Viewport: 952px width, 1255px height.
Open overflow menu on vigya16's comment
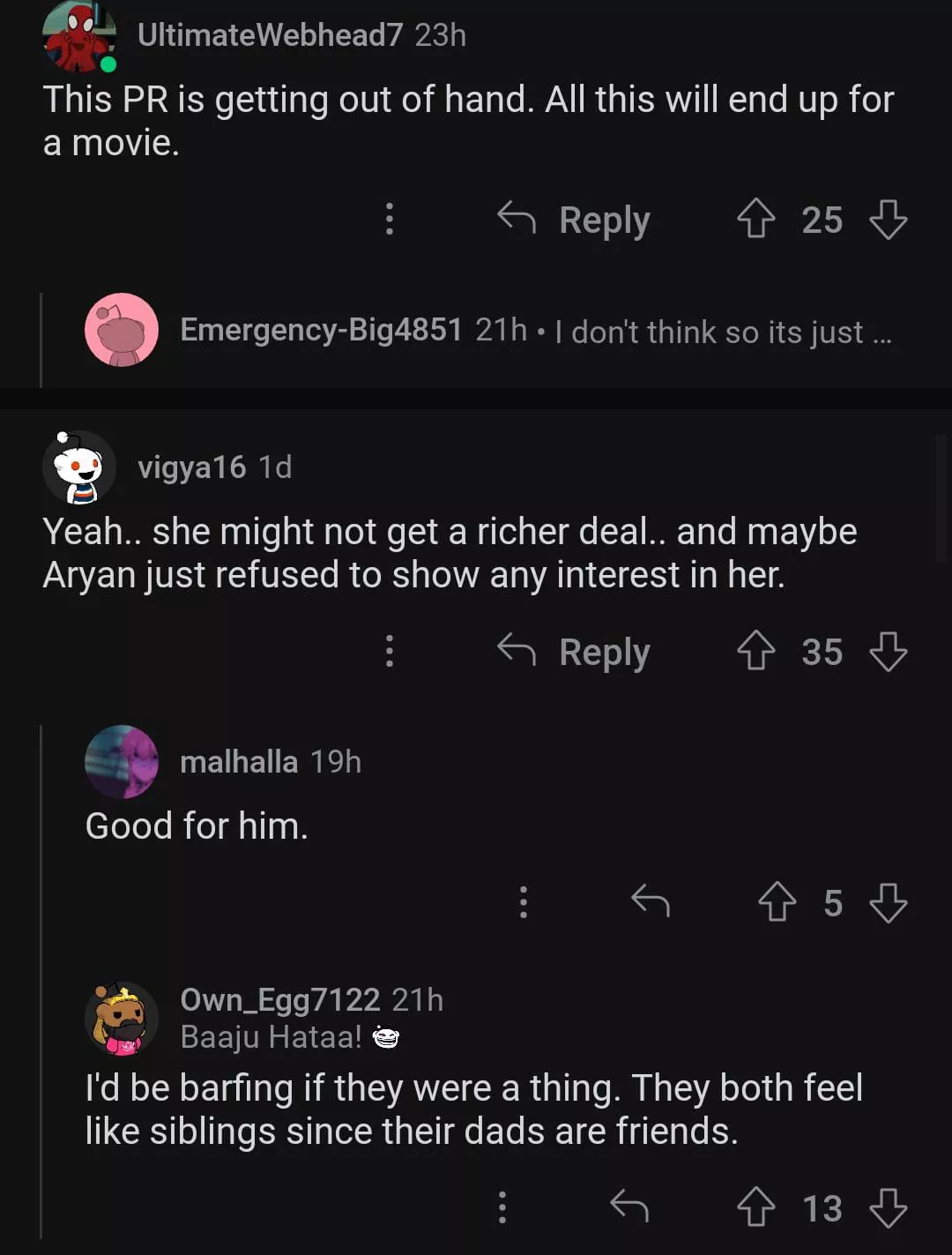(389, 651)
